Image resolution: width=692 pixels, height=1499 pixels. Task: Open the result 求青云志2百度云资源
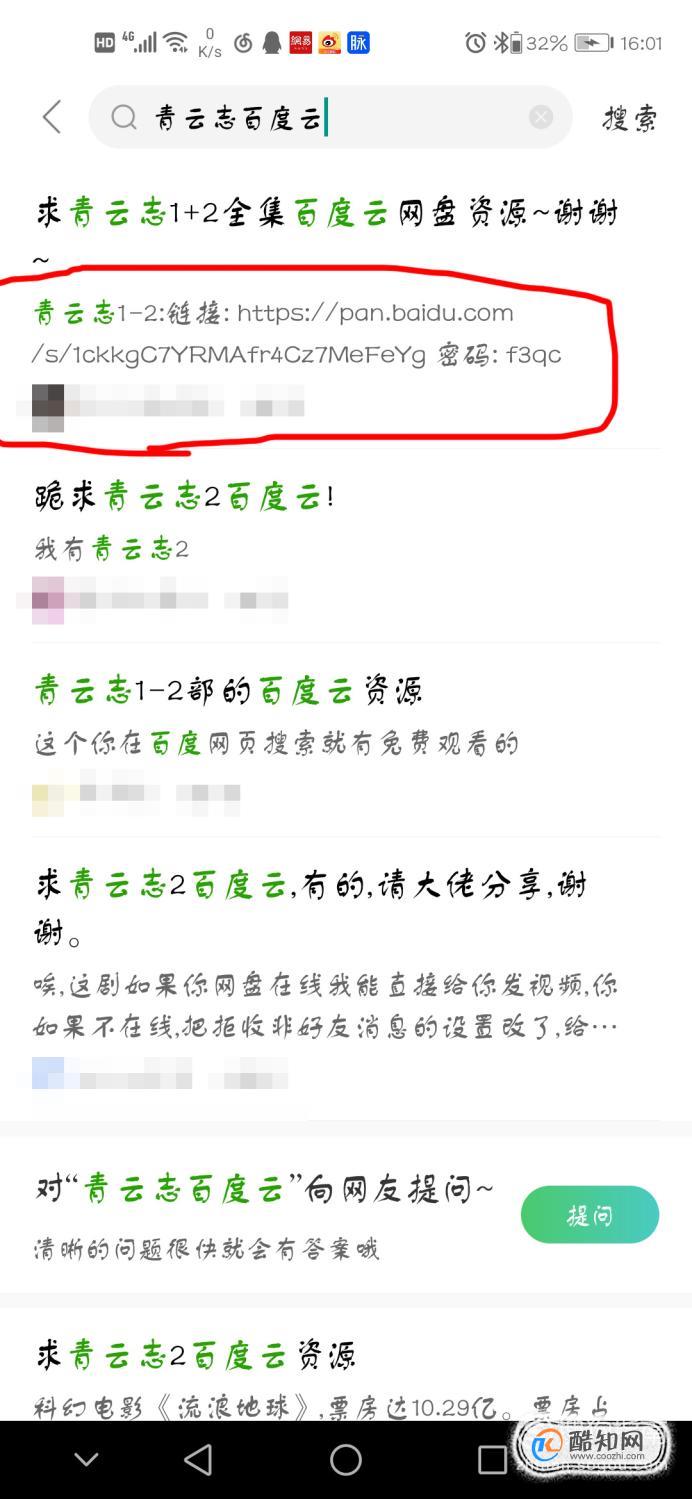point(195,1356)
